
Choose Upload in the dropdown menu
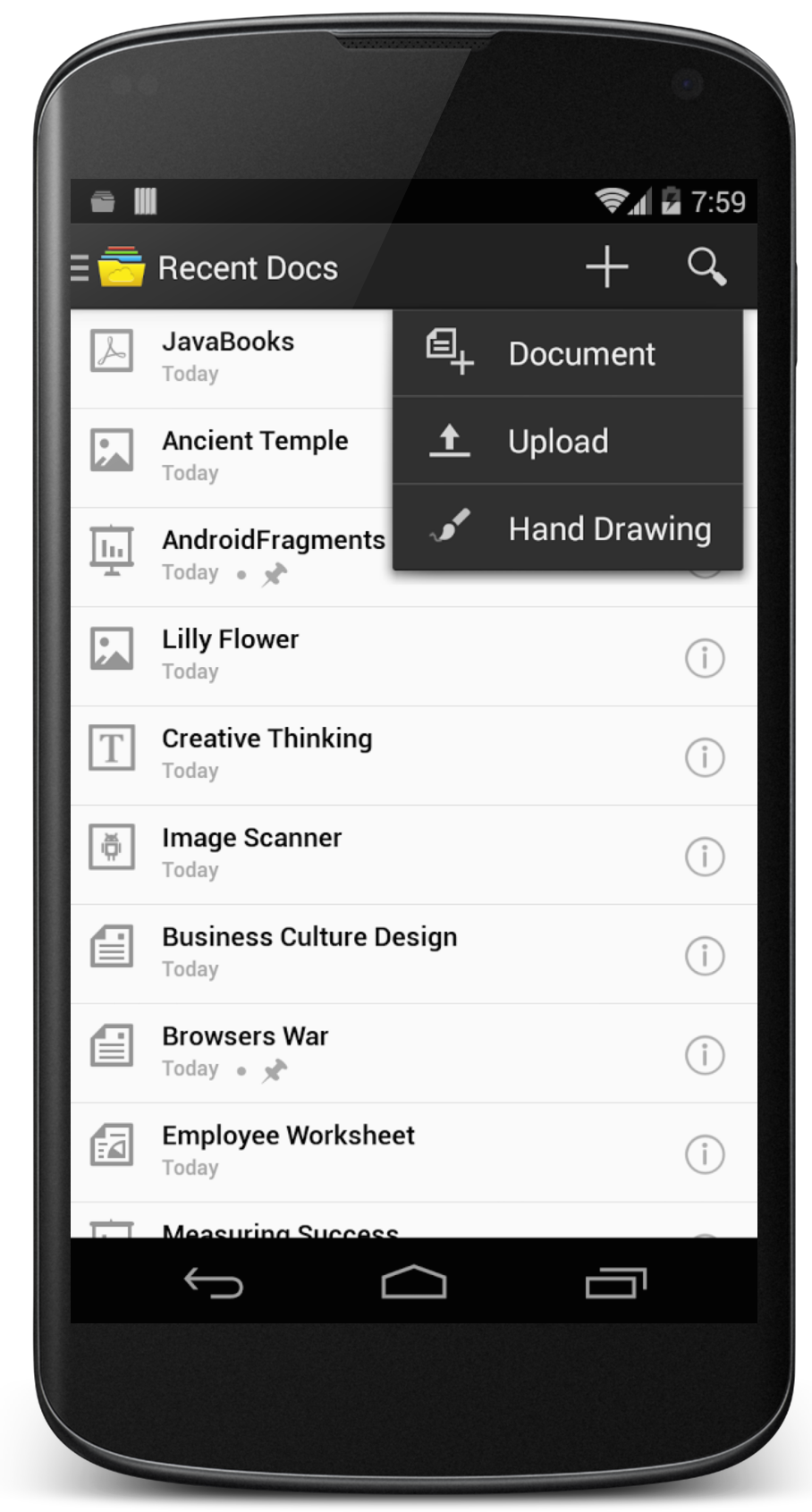568,441
